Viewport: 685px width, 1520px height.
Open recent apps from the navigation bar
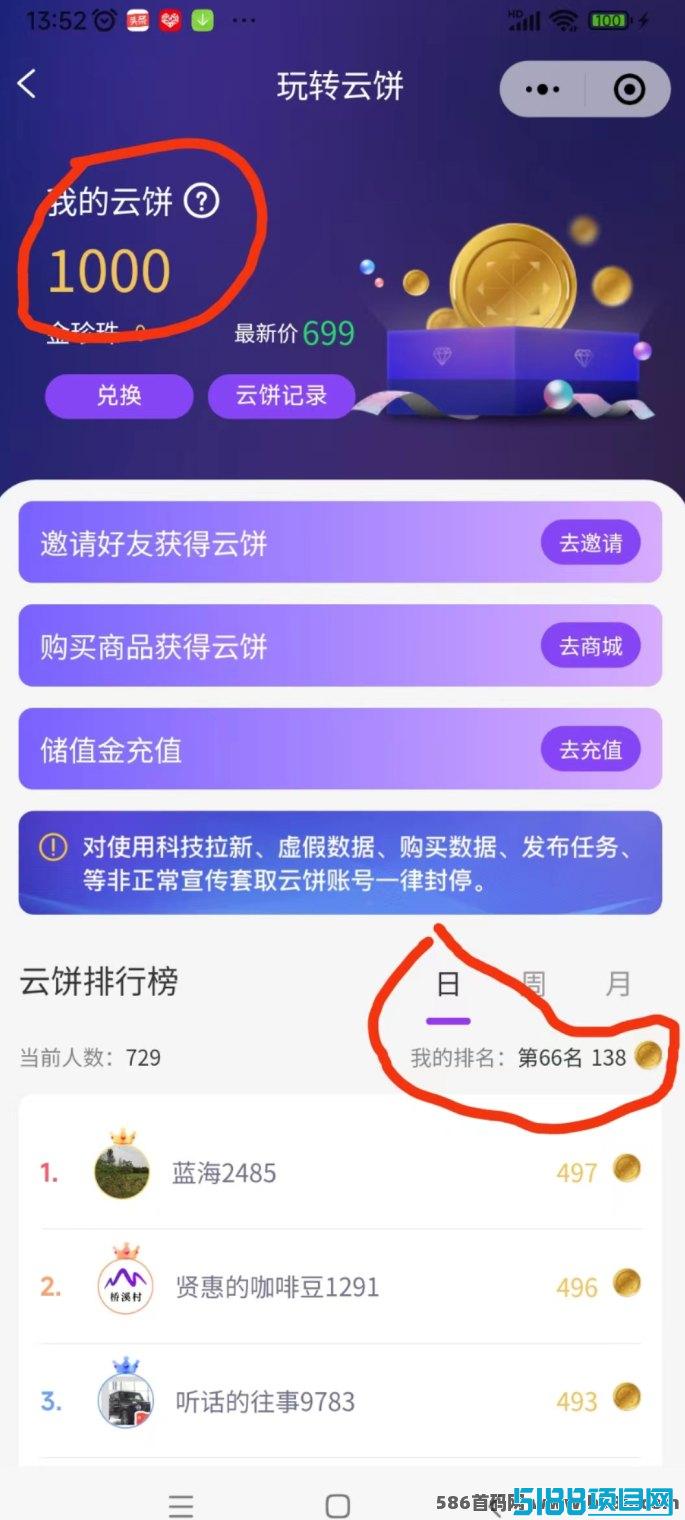click(181, 1506)
